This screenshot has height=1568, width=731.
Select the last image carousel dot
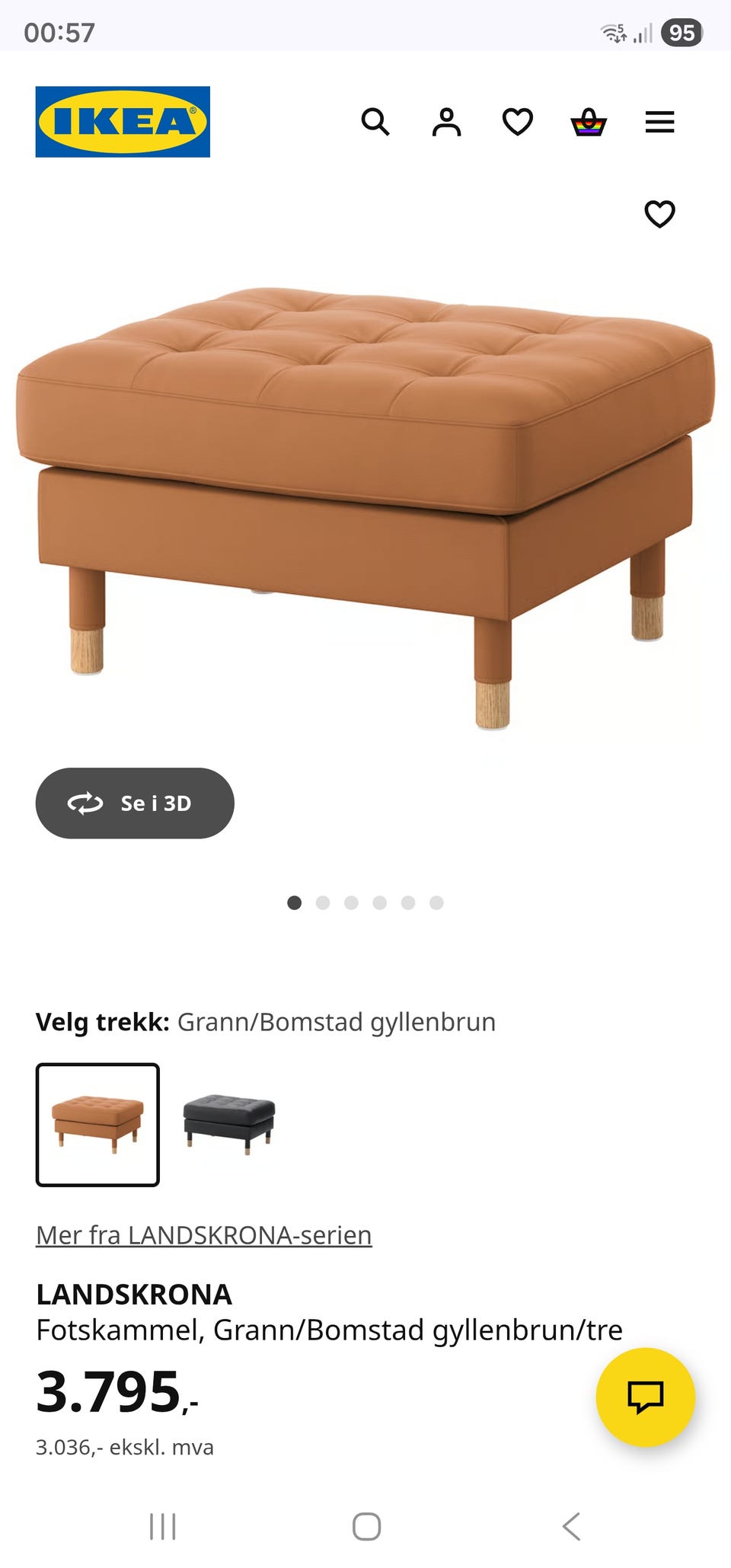pyautogui.click(x=436, y=903)
